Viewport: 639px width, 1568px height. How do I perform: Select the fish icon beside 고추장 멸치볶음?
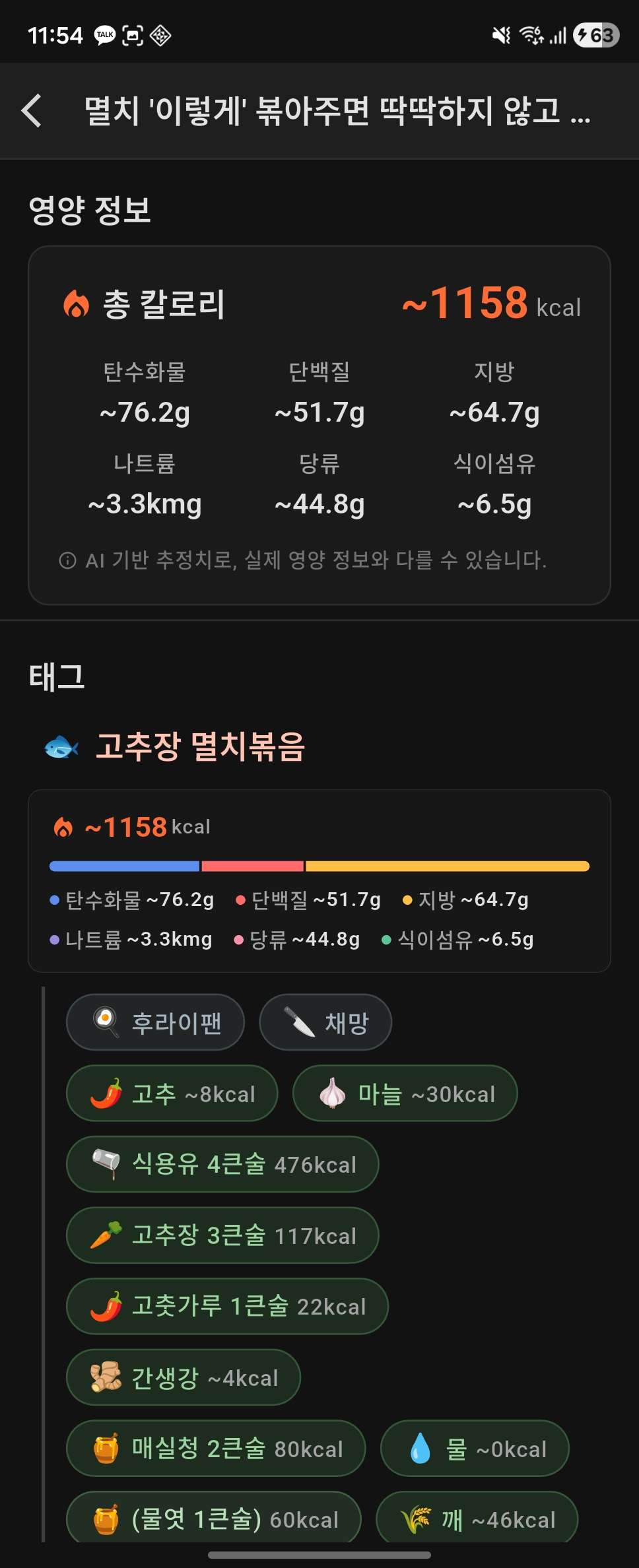click(x=58, y=747)
